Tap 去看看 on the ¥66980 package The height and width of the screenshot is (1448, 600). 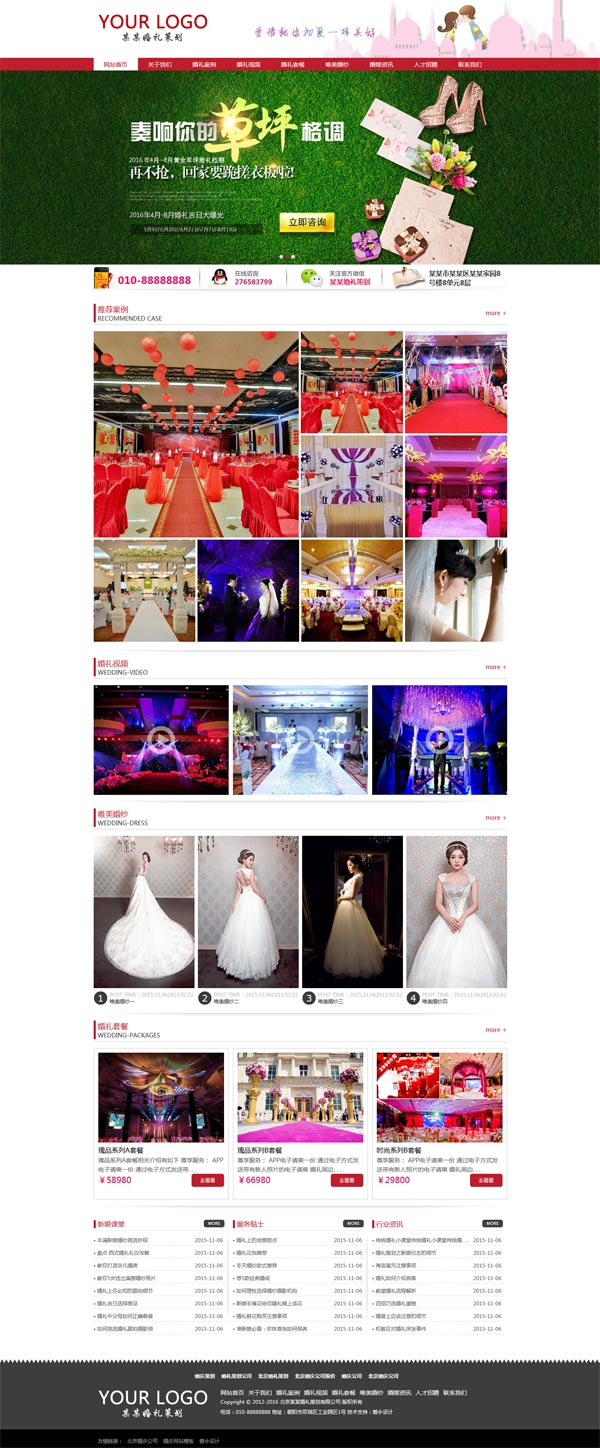click(x=346, y=1180)
